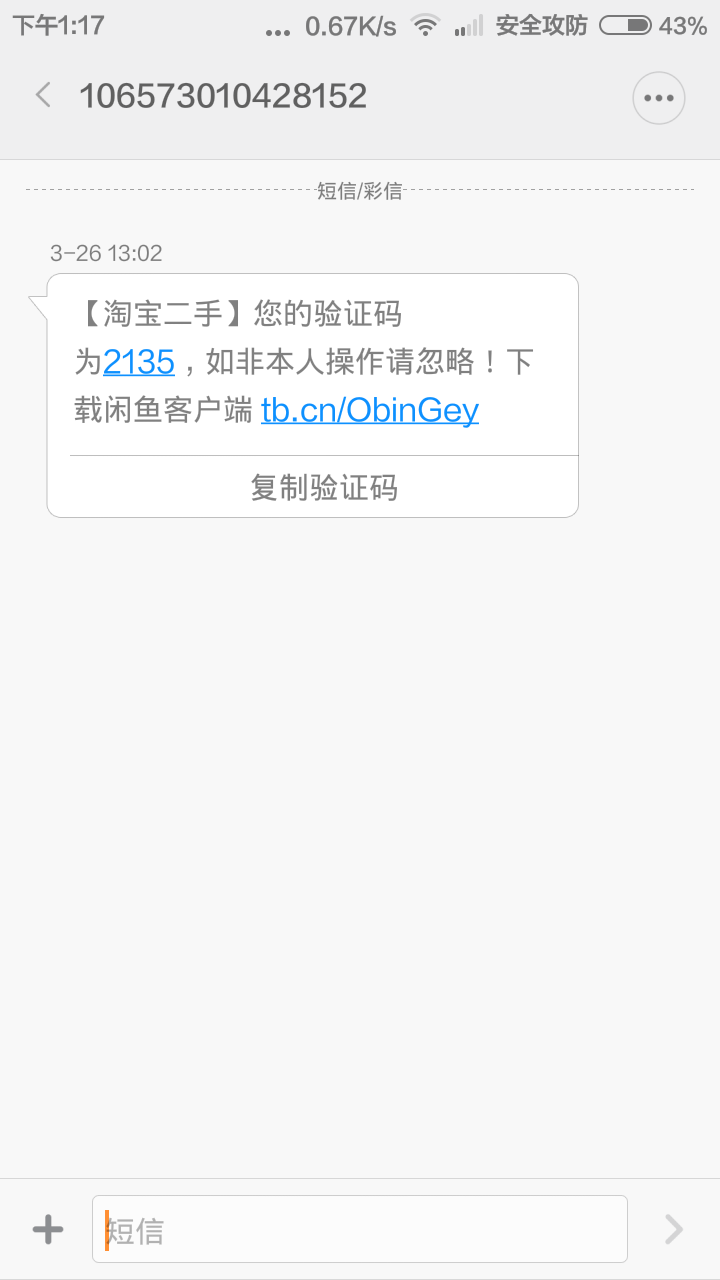Tap the verification code 2135 link
Screen dimensions: 720x1280
pos(139,362)
